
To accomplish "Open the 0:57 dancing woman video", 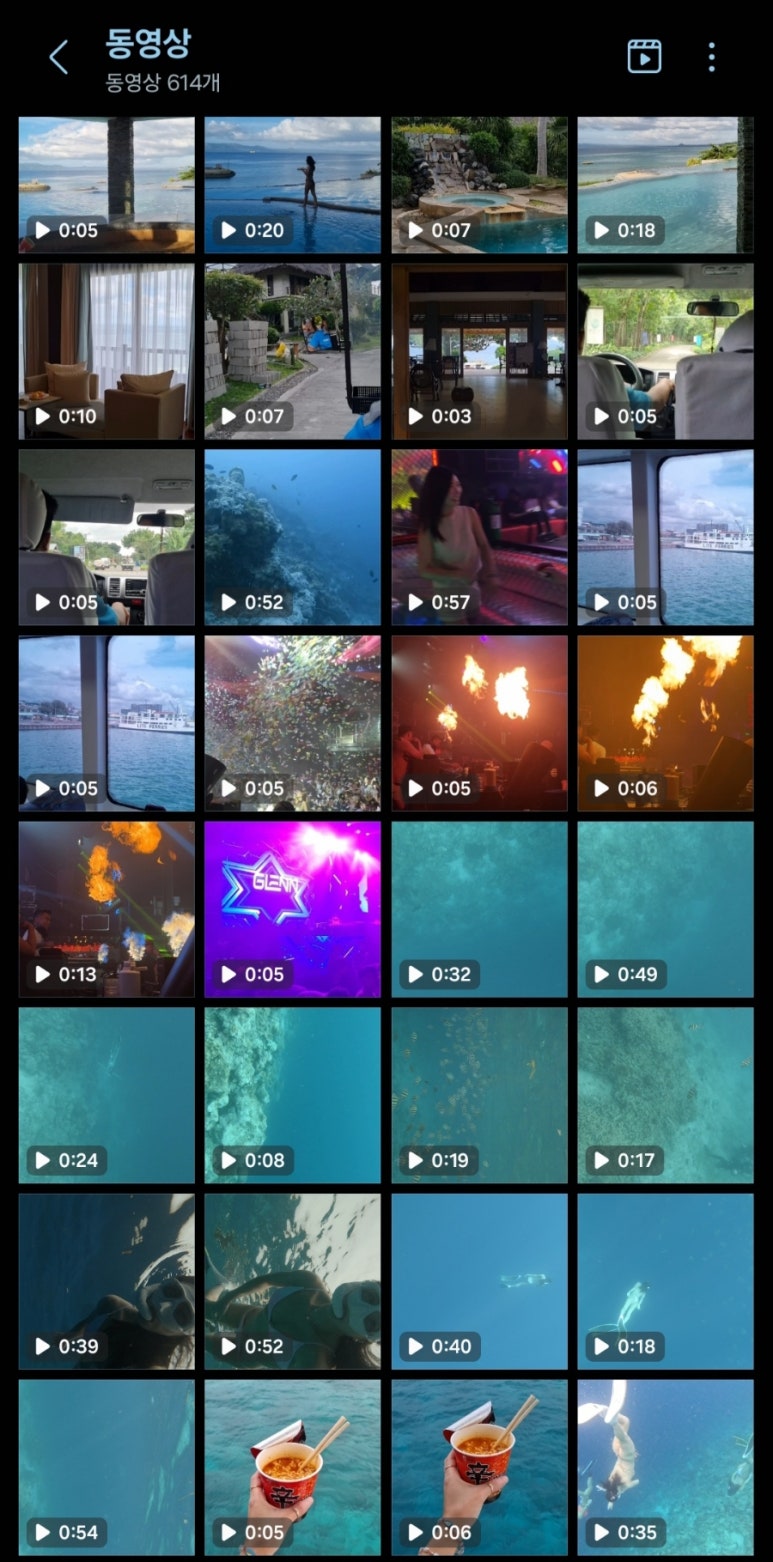I will click(x=479, y=537).
